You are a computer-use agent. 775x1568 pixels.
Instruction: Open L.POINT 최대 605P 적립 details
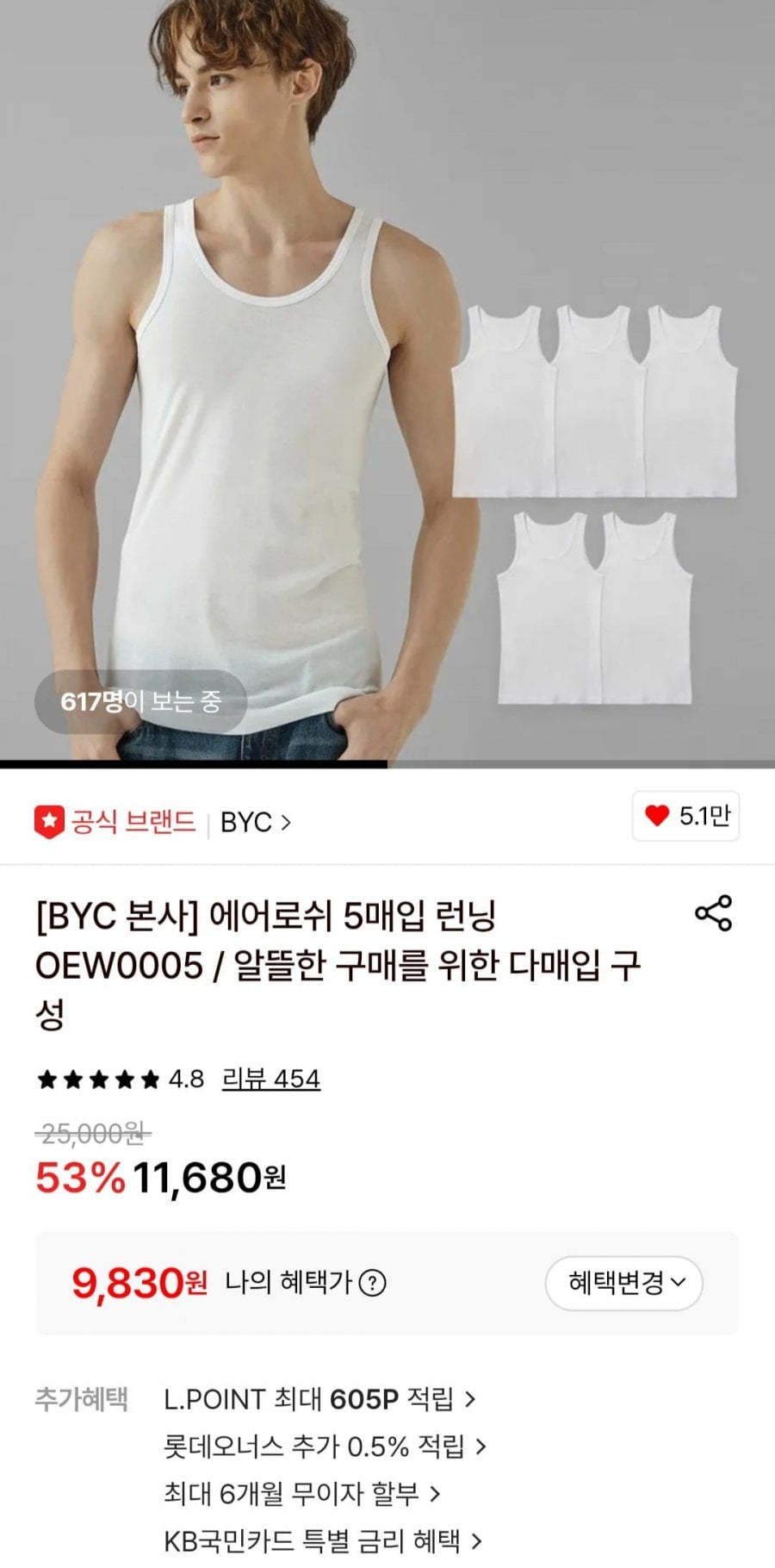pos(319,1399)
